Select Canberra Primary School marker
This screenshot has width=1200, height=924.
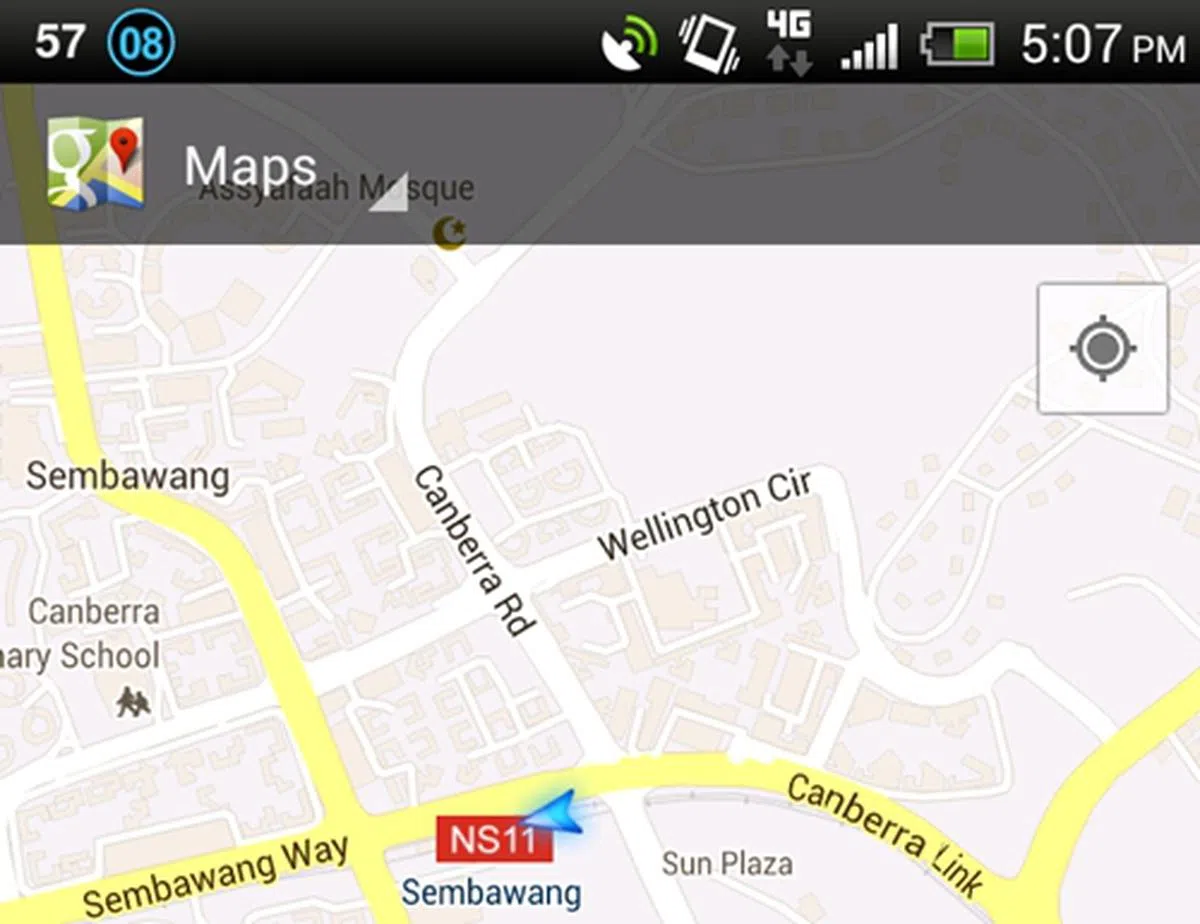(133, 700)
